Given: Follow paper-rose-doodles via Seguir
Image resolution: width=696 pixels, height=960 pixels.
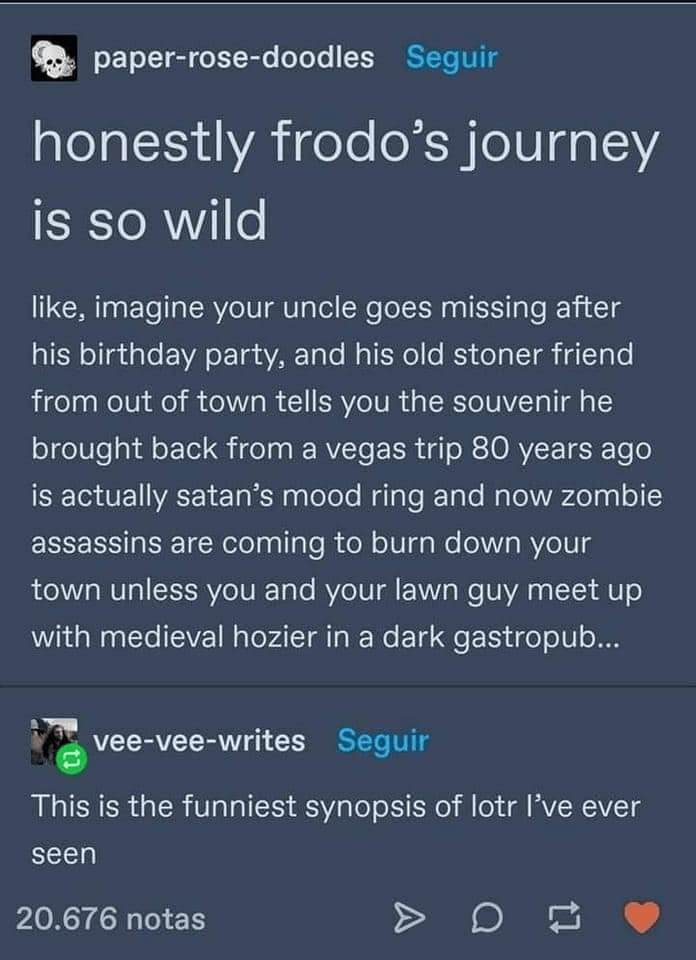Looking at the screenshot, I should [451, 58].
